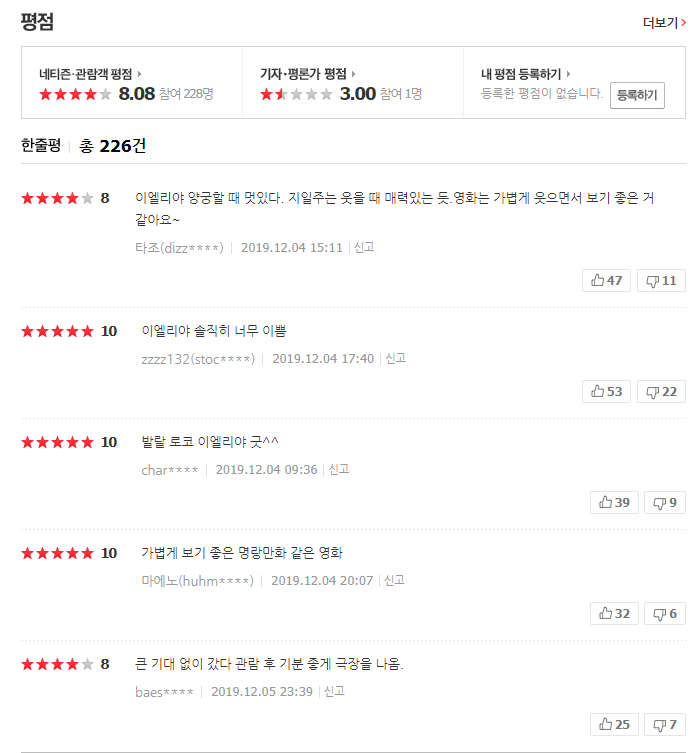Dislike the review by 마에노(huhm****)
Viewport: 700px width, 753px height.
(665, 613)
